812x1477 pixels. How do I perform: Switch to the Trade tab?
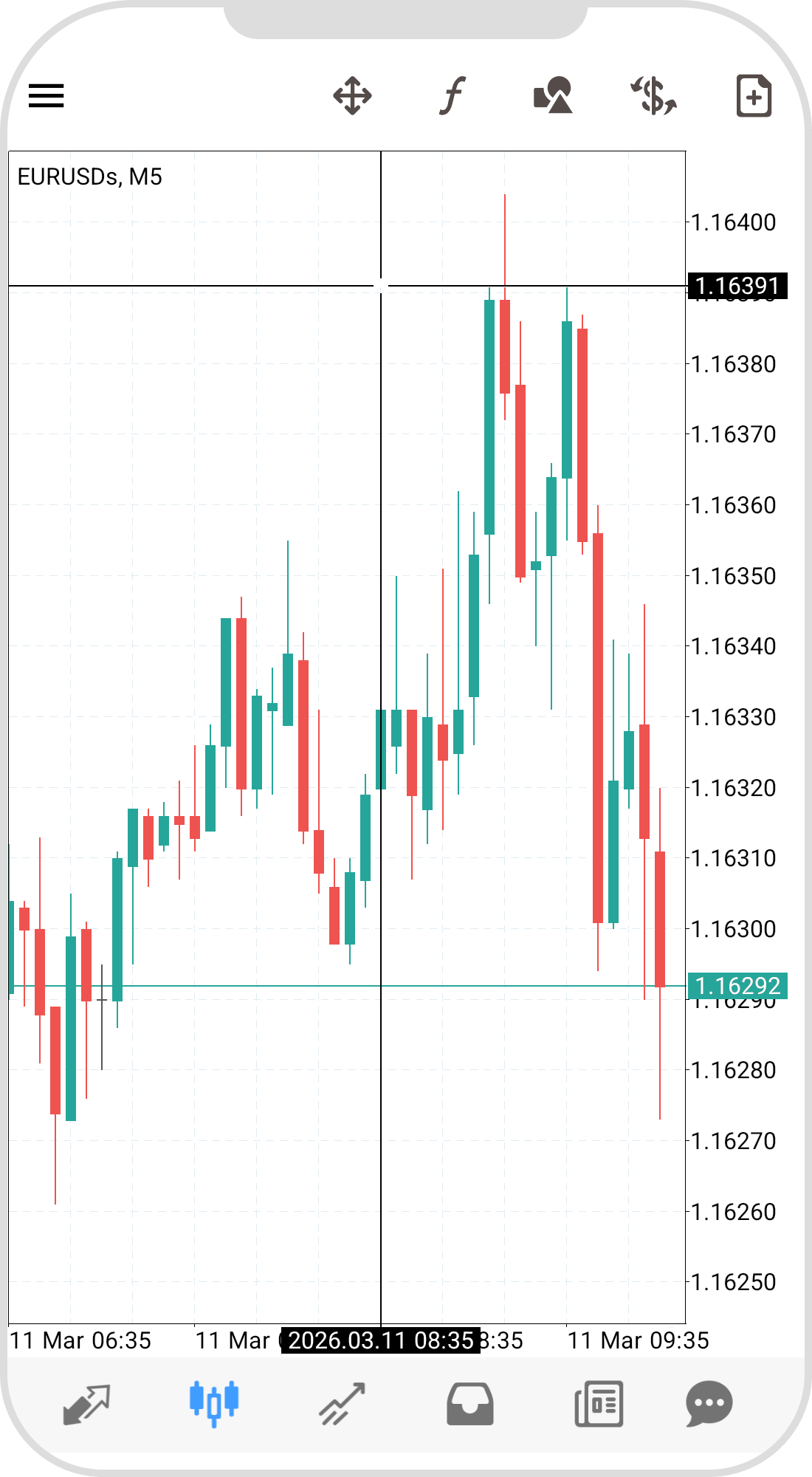point(342,1403)
